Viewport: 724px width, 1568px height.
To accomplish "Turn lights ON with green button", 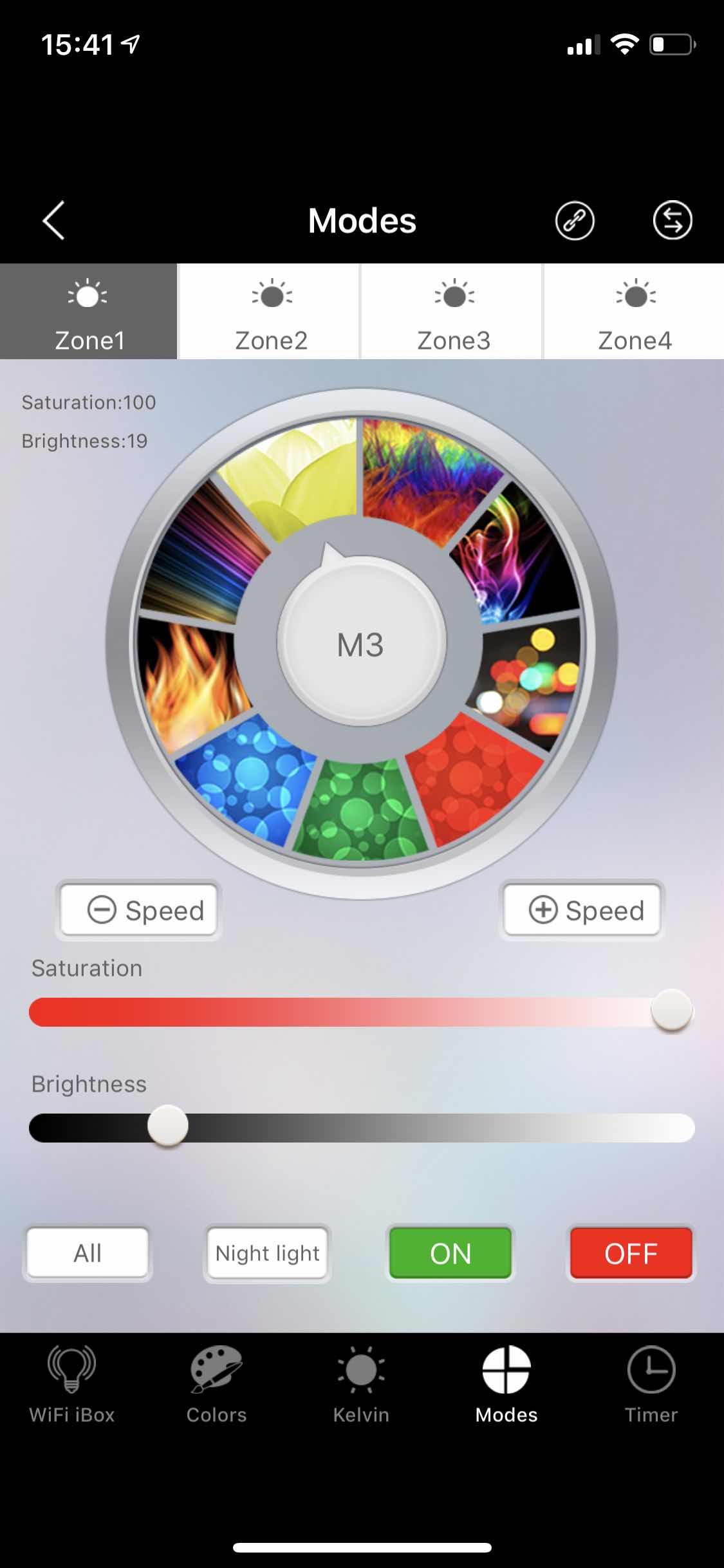I will pyautogui.click(x=450, y=1253).
